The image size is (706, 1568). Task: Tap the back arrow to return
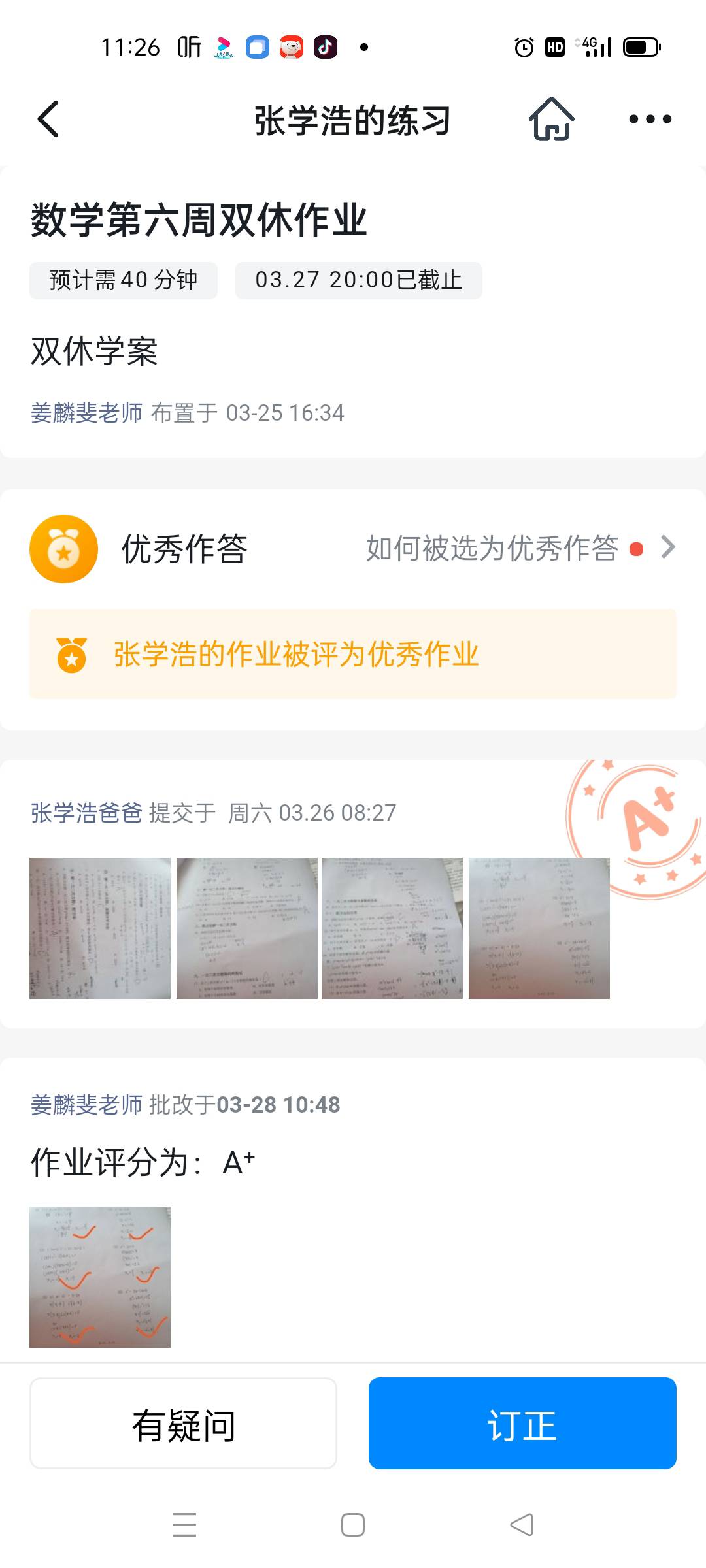[x=47, y=119]
